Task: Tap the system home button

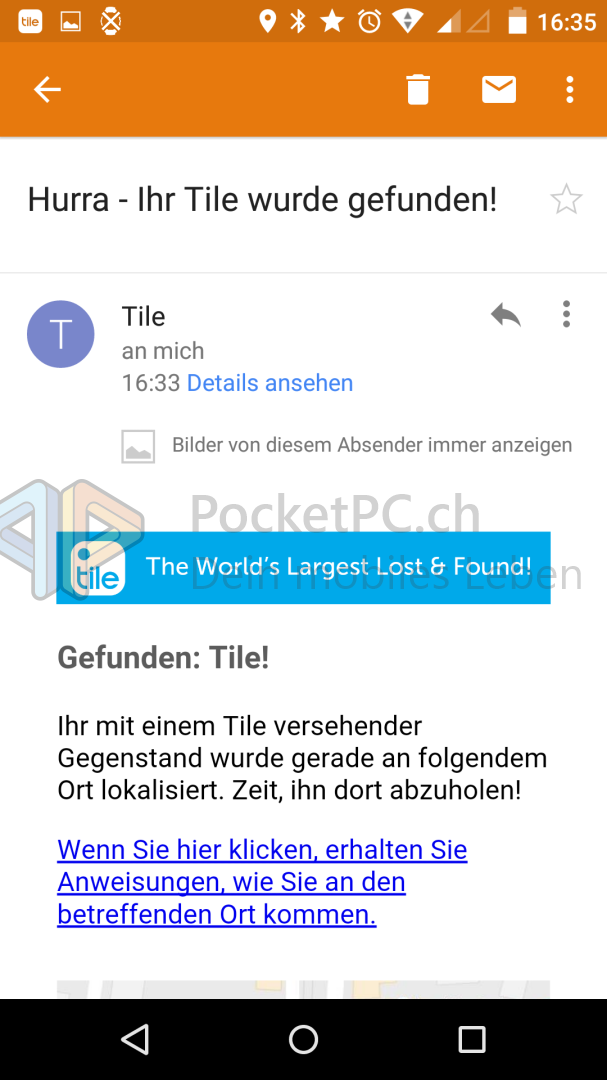Action: (303, 1039)
